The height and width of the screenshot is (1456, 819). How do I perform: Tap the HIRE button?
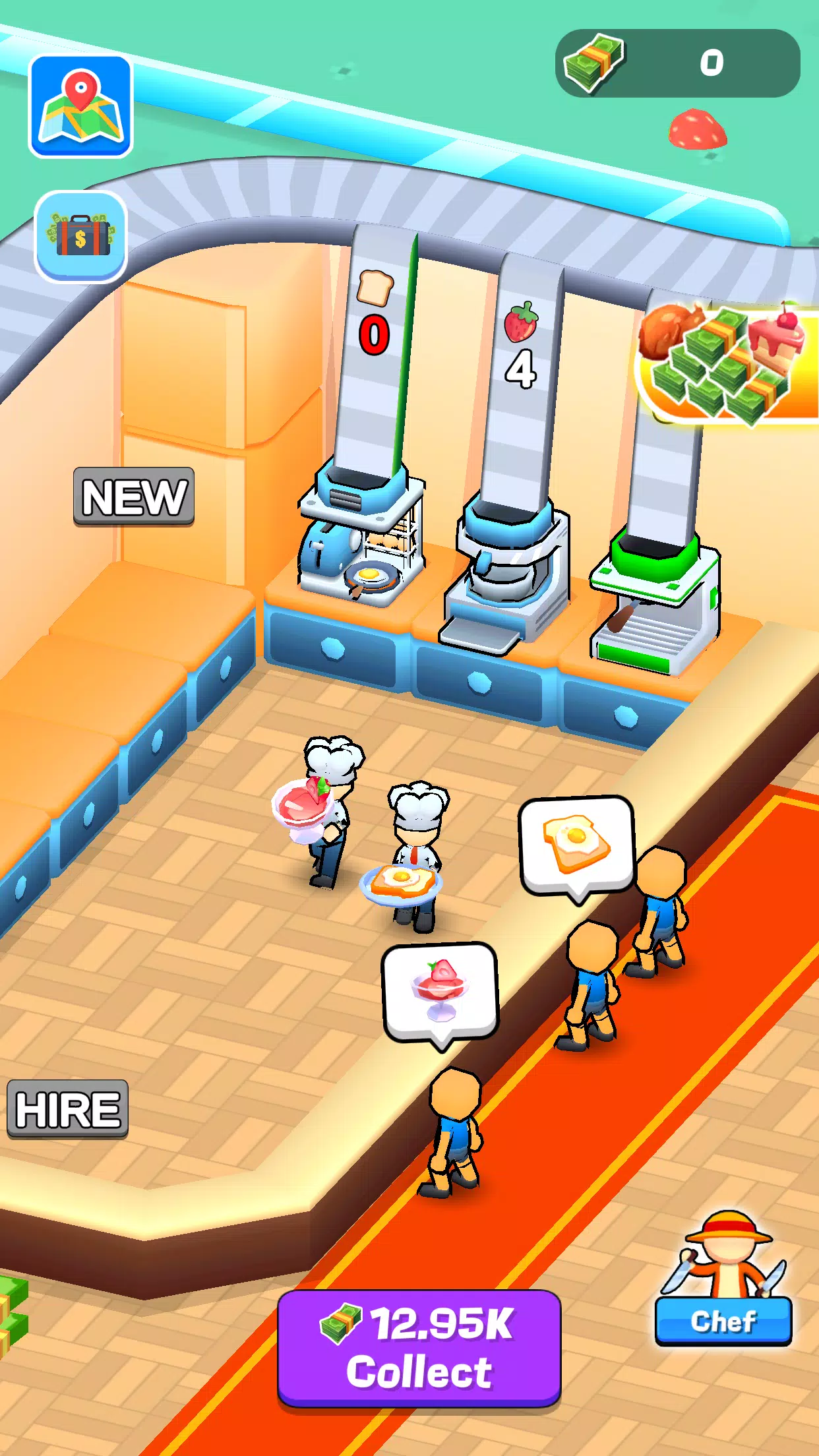pyautogui.click(x=67, y=1108)
